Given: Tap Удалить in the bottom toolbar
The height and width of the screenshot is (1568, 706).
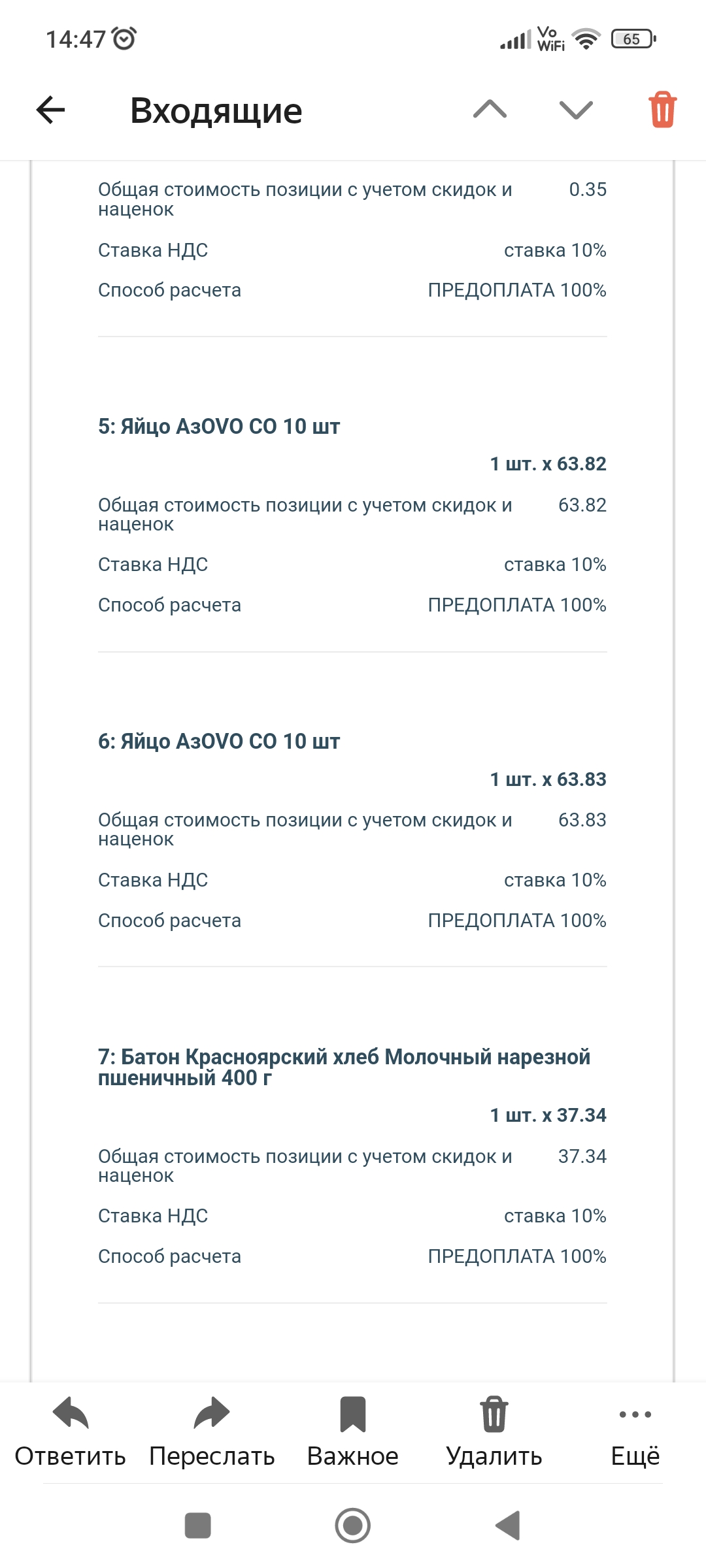Looking at the screenshot, I should (494, 1432).
